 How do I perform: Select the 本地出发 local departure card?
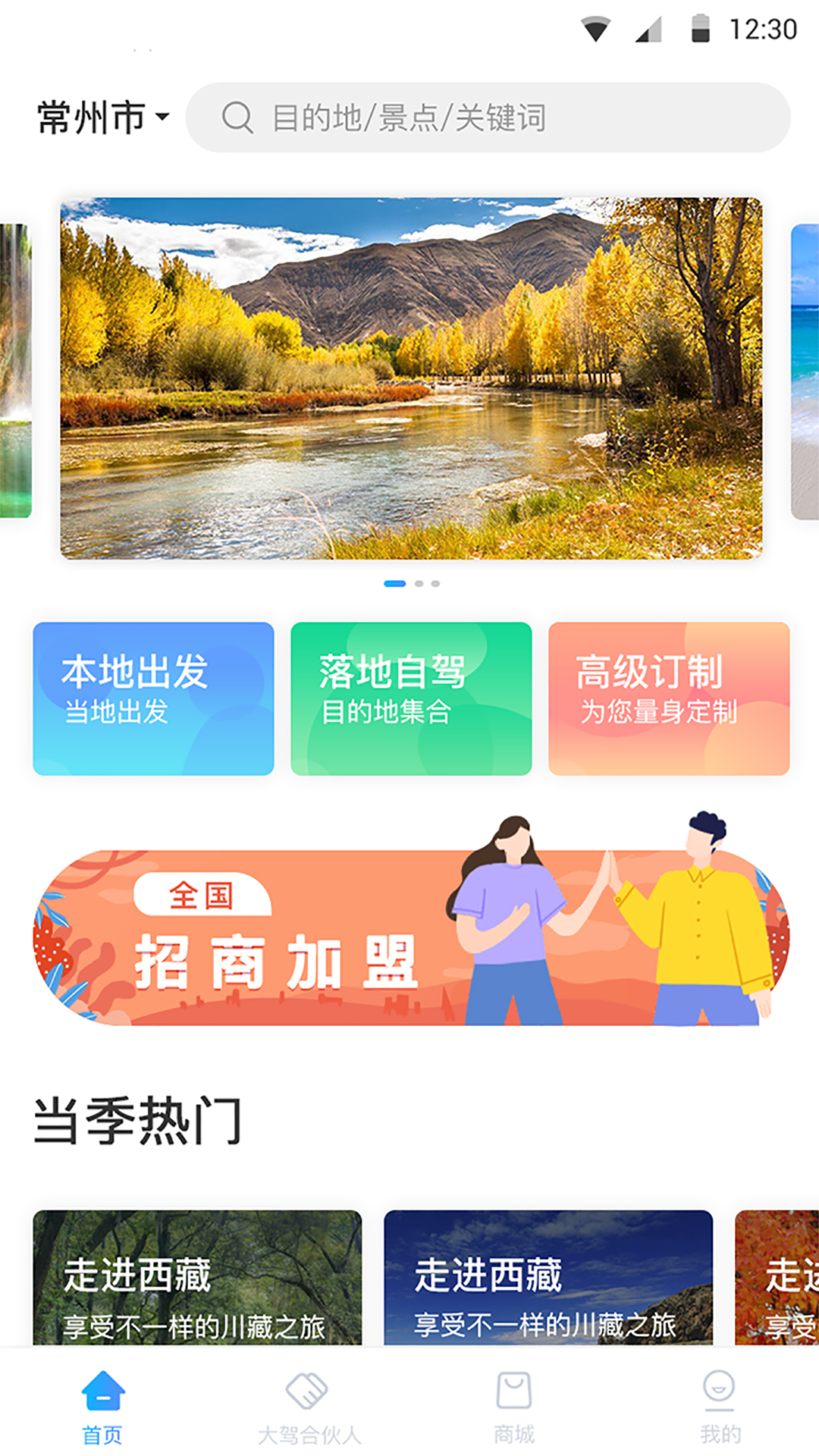point(152,698)
